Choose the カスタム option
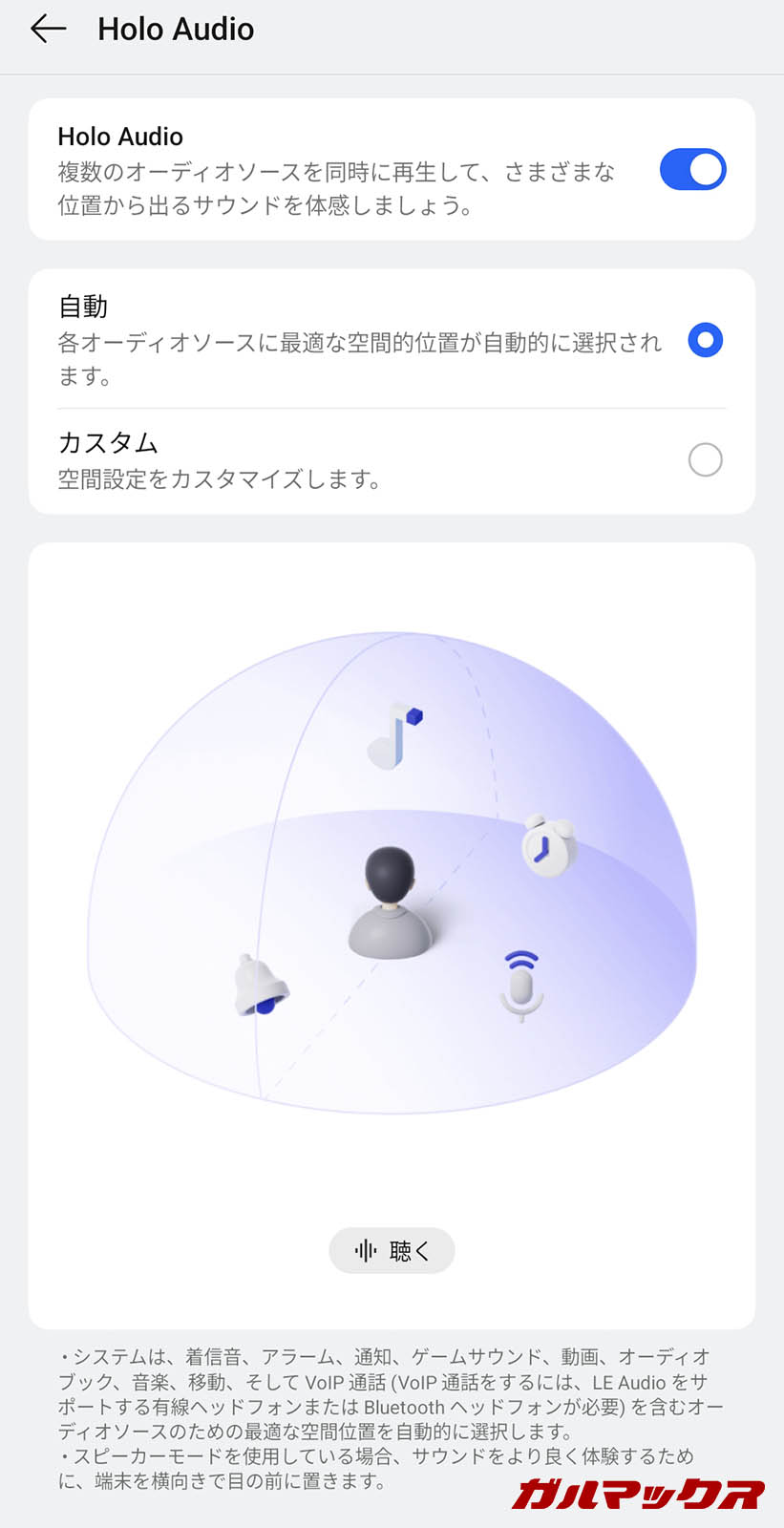Image resolution: width=784 pixels, height=1528 pixels. (705, 460)
